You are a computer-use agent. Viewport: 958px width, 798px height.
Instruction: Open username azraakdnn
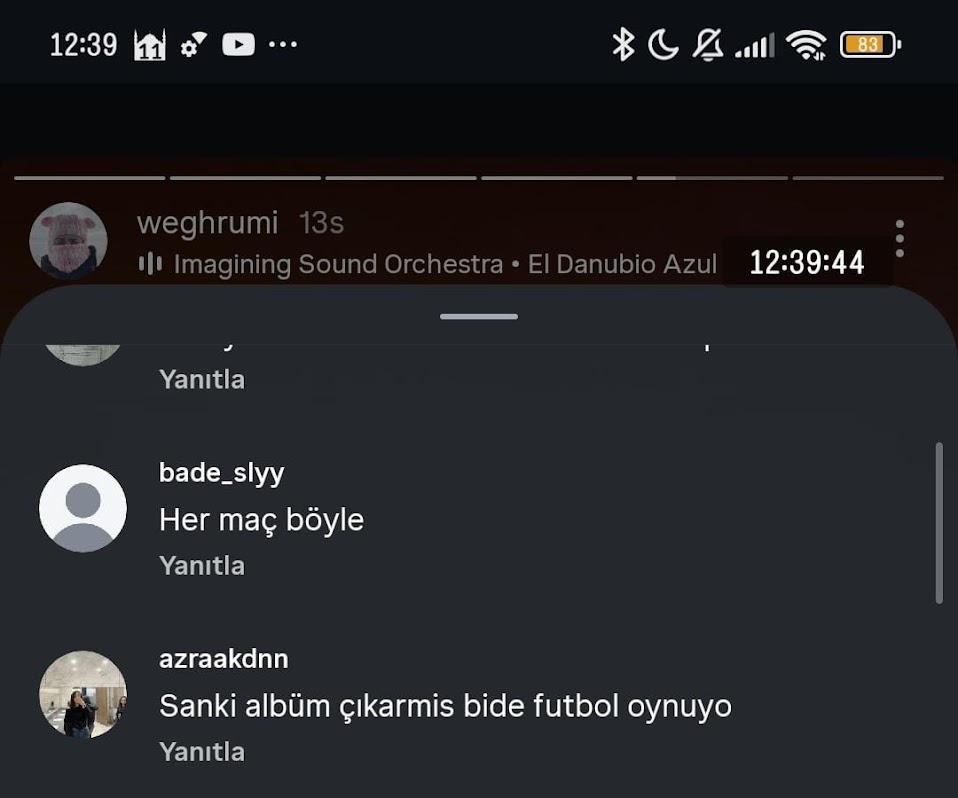click(x=223, y=658)
